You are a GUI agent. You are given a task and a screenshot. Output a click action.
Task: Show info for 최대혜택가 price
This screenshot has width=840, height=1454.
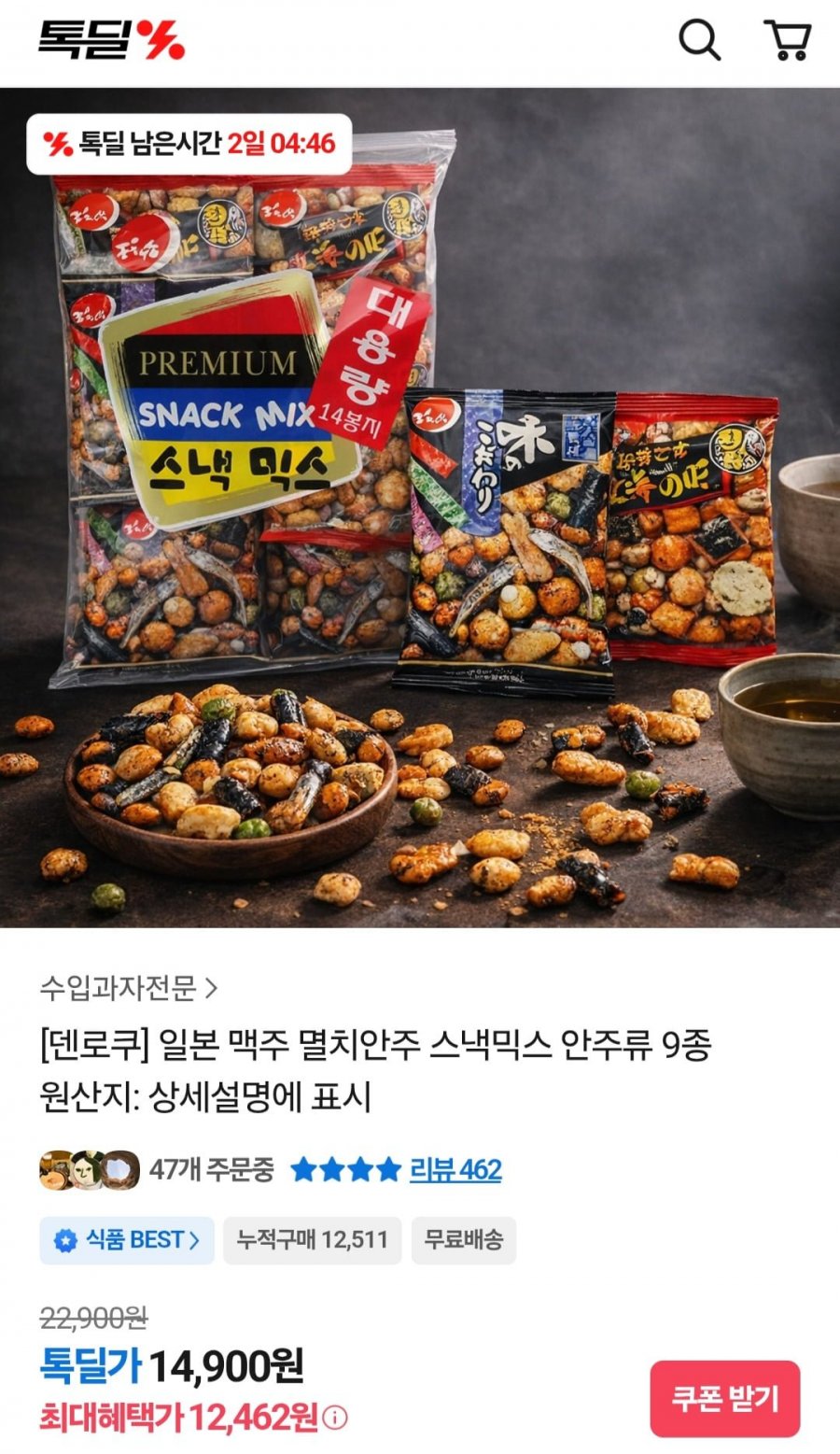coord(335,1419)
